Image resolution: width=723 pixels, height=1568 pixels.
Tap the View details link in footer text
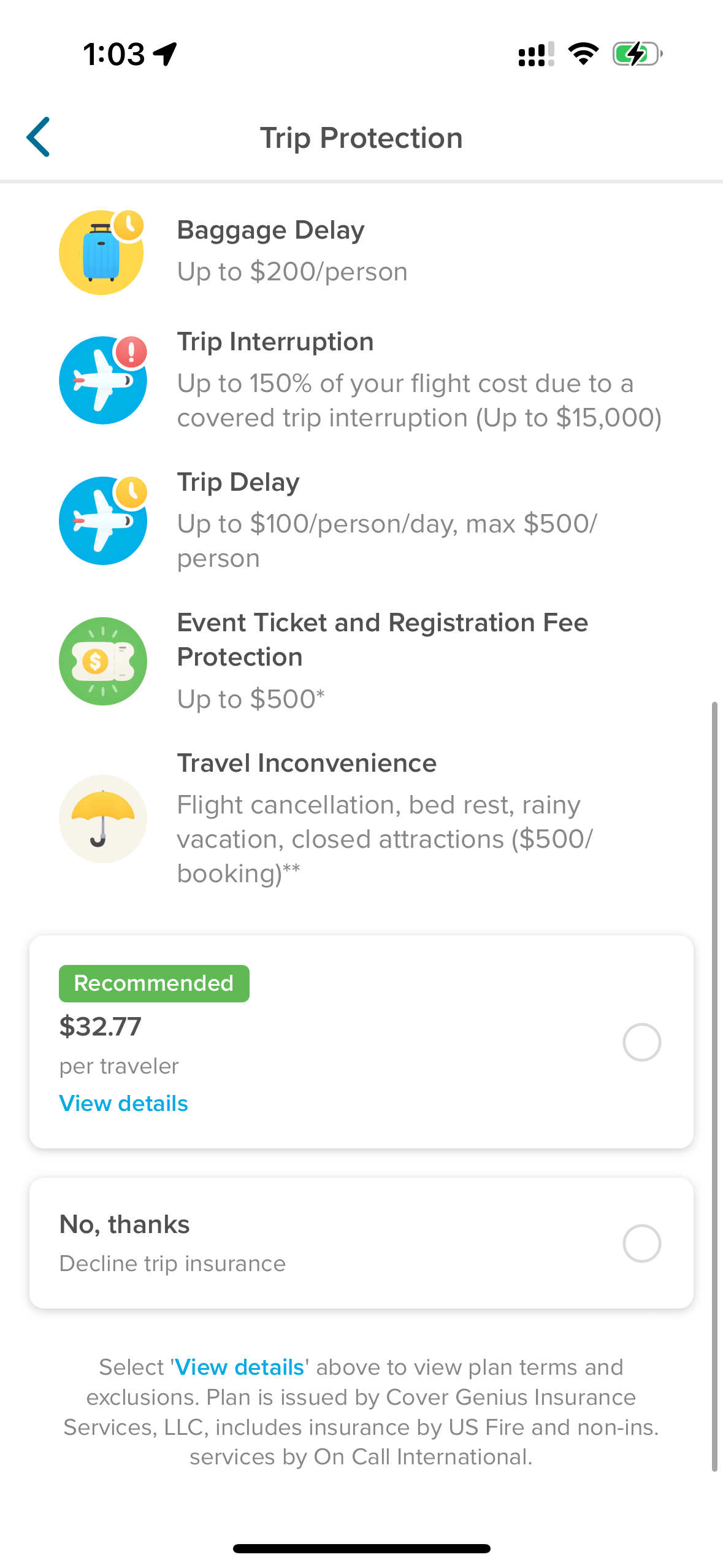239,1367
